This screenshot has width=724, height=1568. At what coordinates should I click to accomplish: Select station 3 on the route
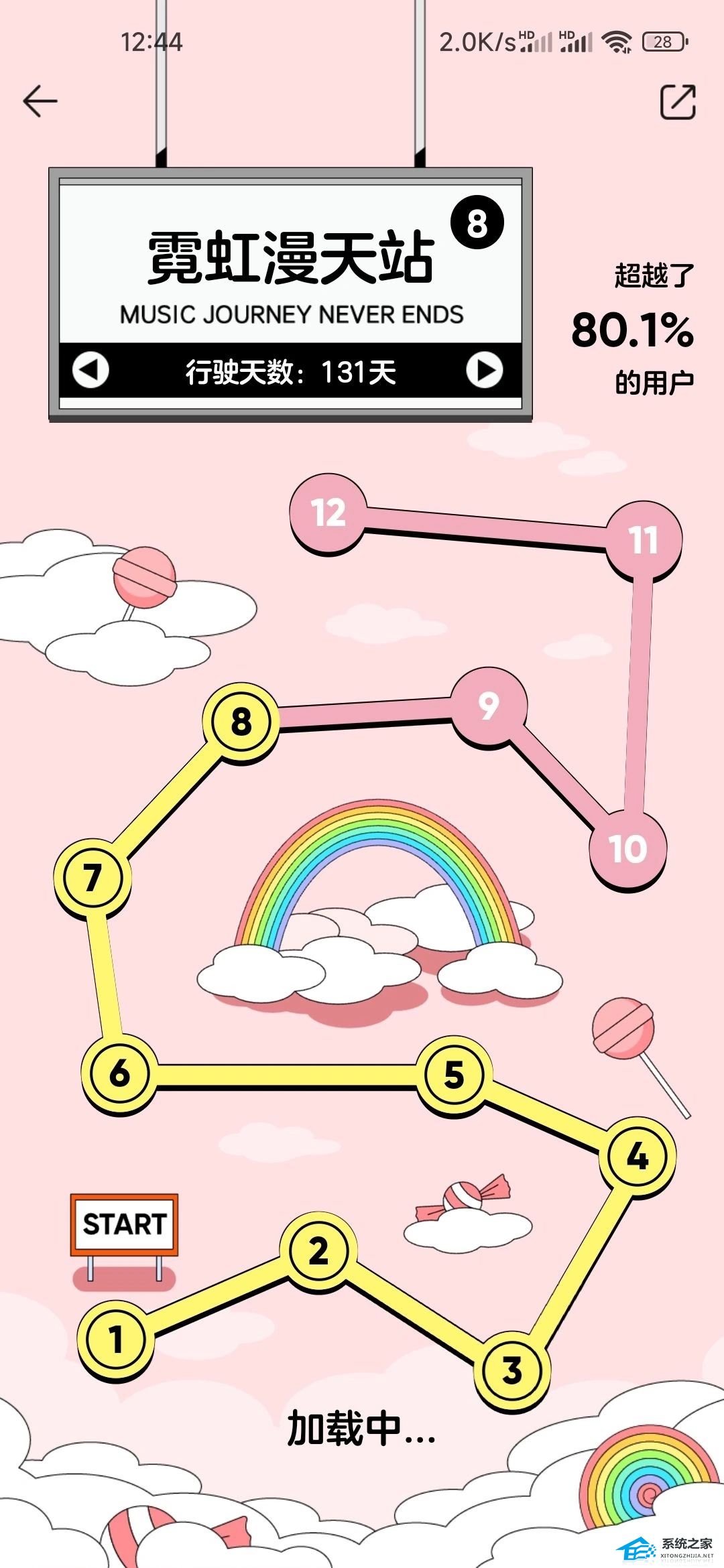[512, 1370]
